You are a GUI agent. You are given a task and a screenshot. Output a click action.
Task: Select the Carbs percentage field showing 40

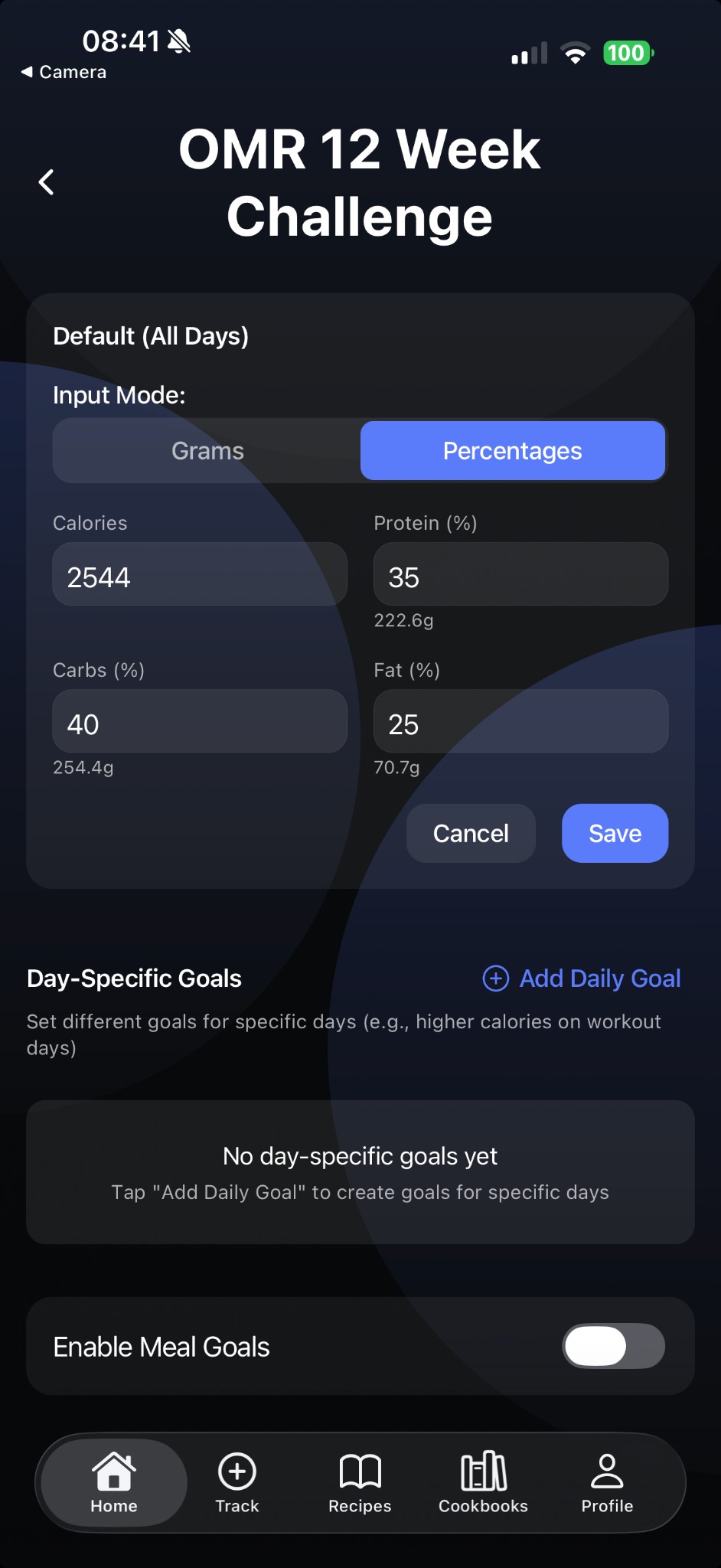pos(199,721)
